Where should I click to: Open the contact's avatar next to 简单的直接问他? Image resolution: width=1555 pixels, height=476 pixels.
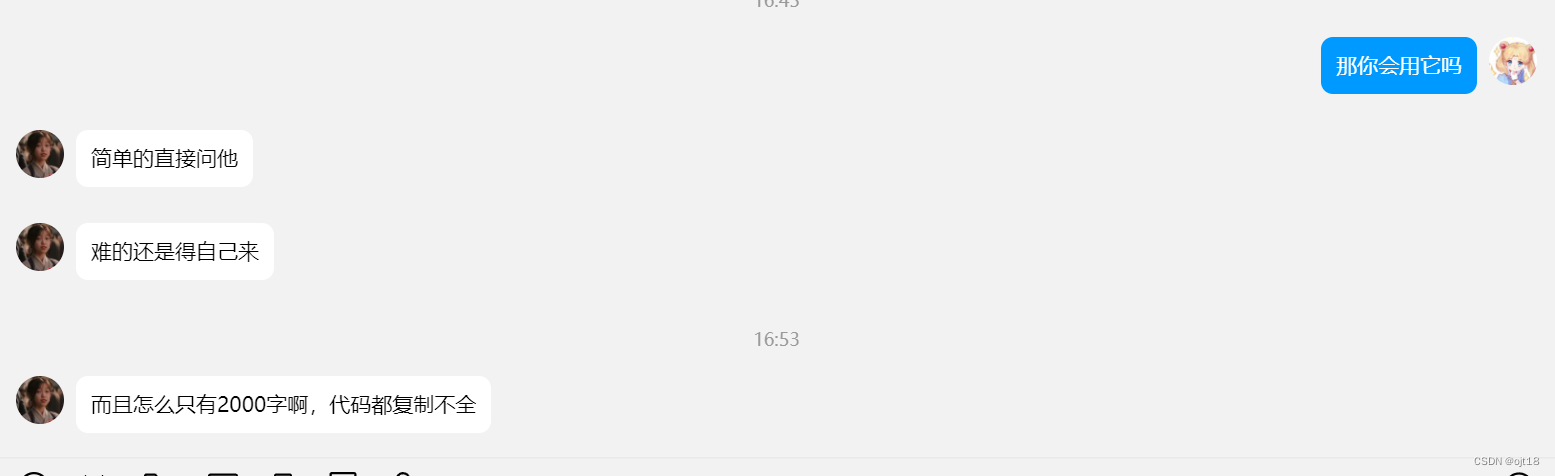pos(40,154)
